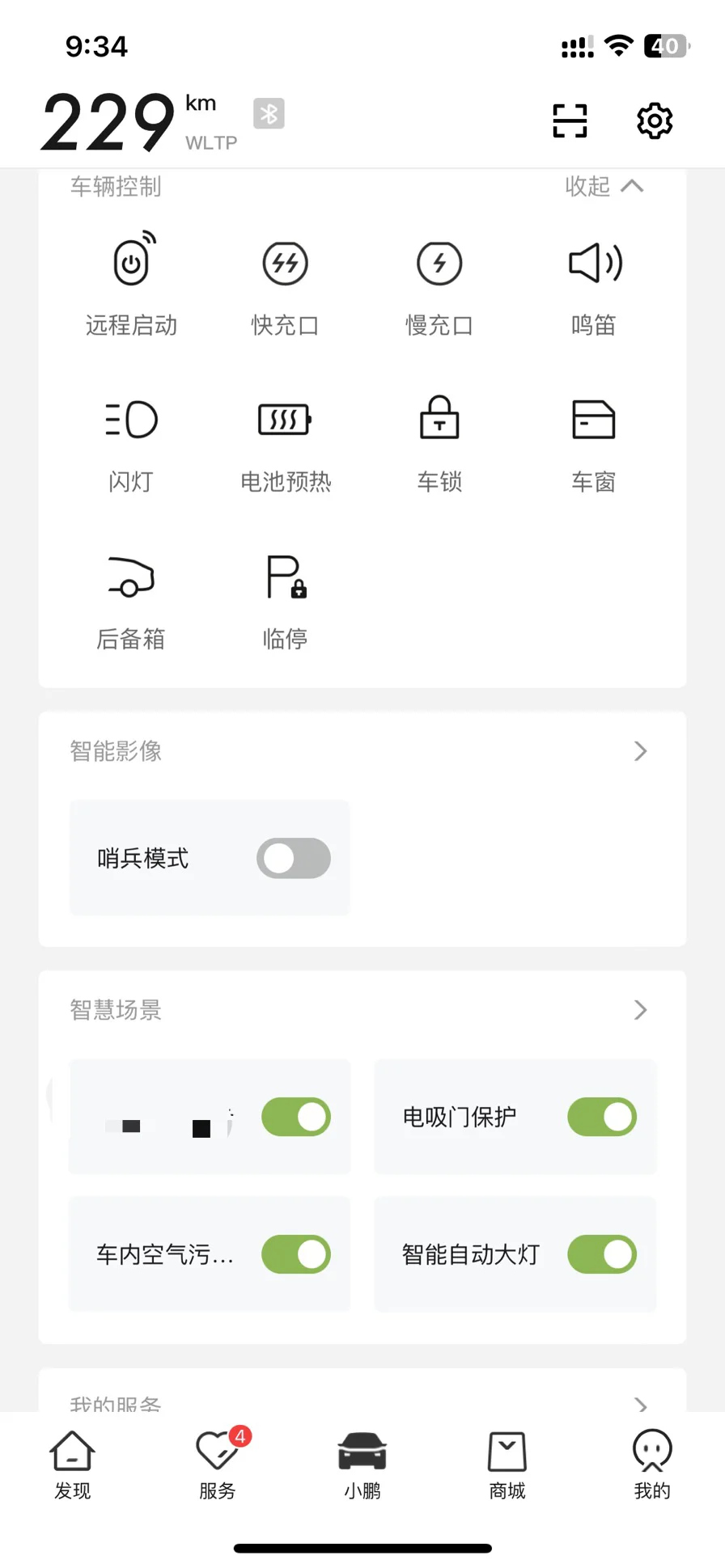Open 智能影像 section chevron

click(640, 751)
